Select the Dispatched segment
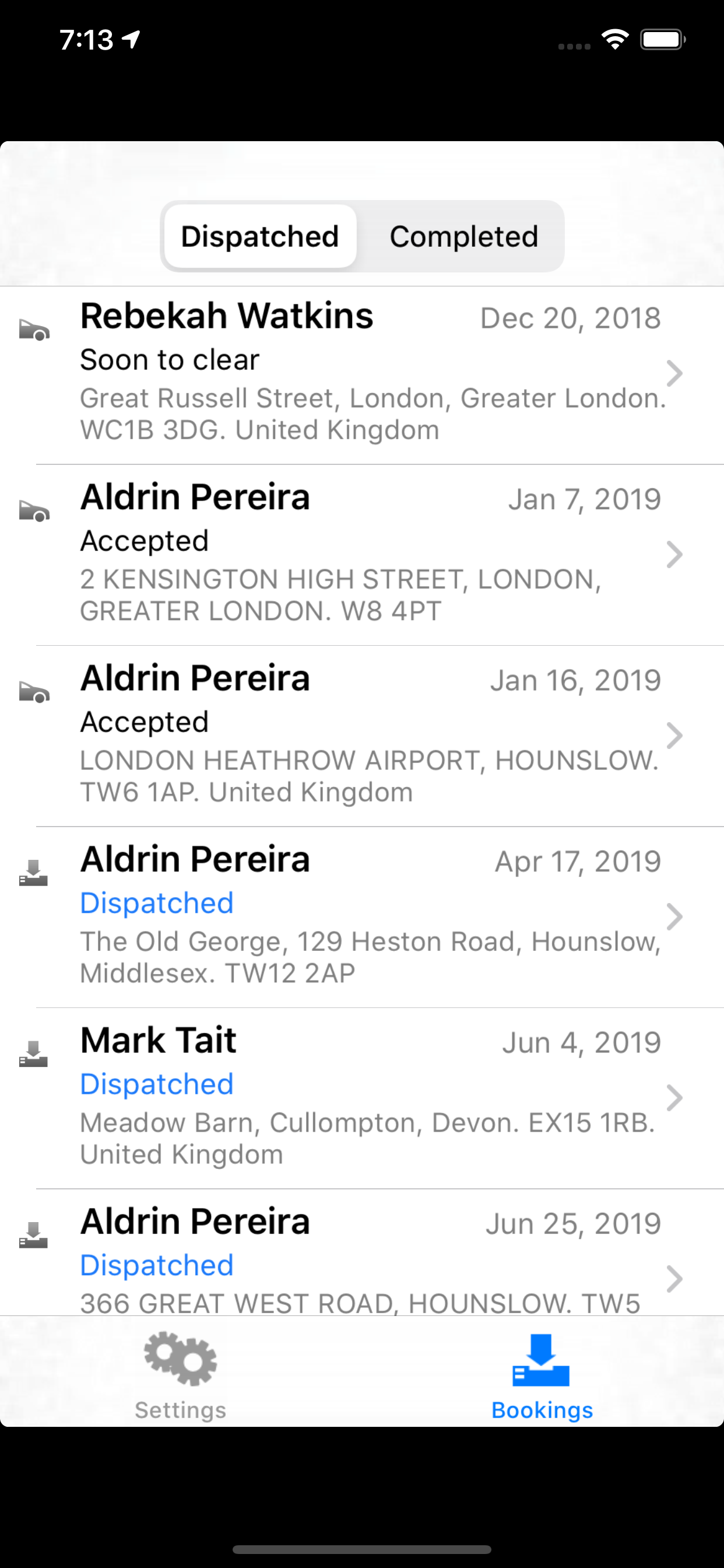 click(x=261, y=236)
